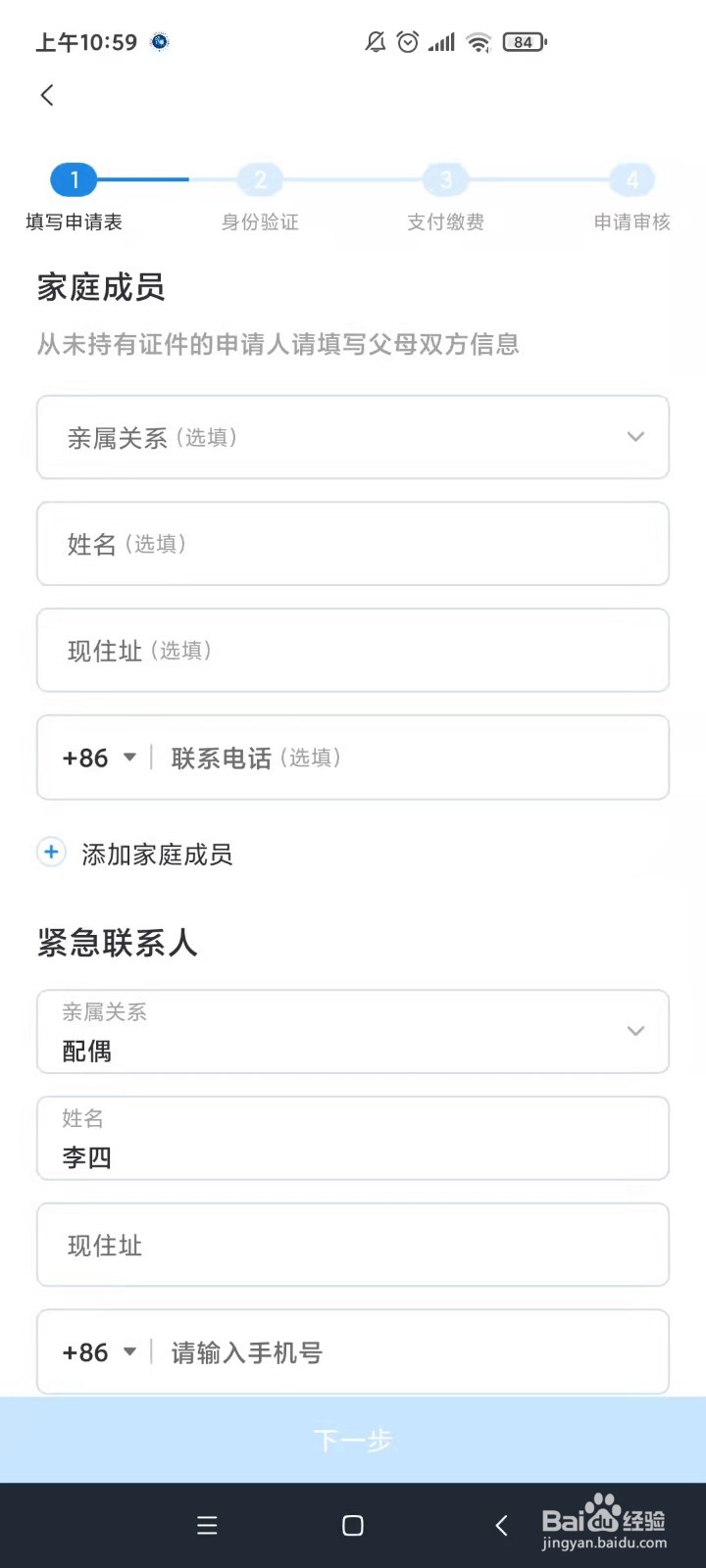The width and height of the screenshot is (706, 1568).
Task: Tap the empty 现住址 field under 紧急联系人
Action: pos(353,1246)
